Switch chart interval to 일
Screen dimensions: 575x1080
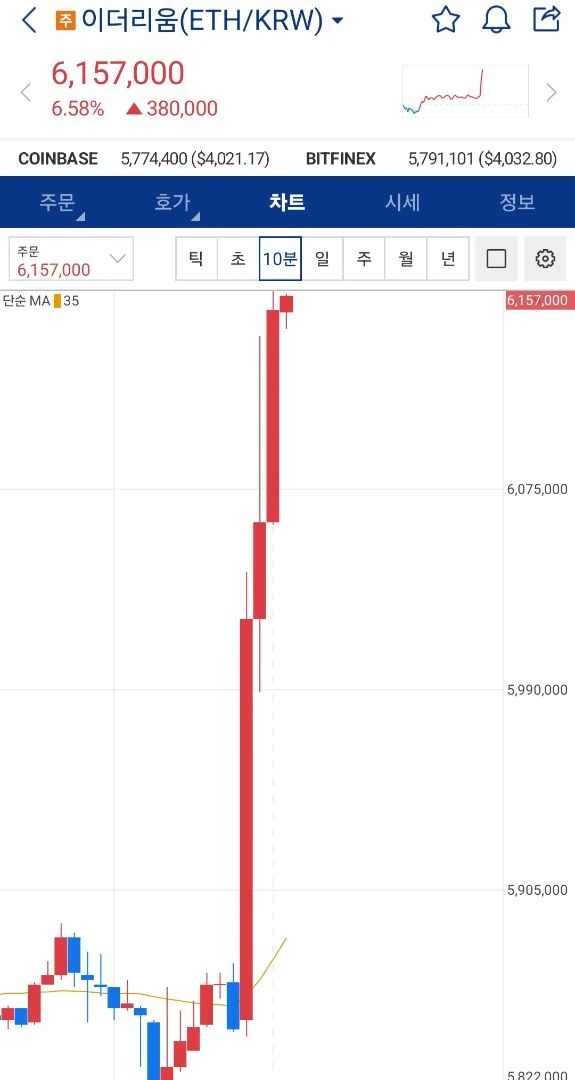[x=322, y=259]
